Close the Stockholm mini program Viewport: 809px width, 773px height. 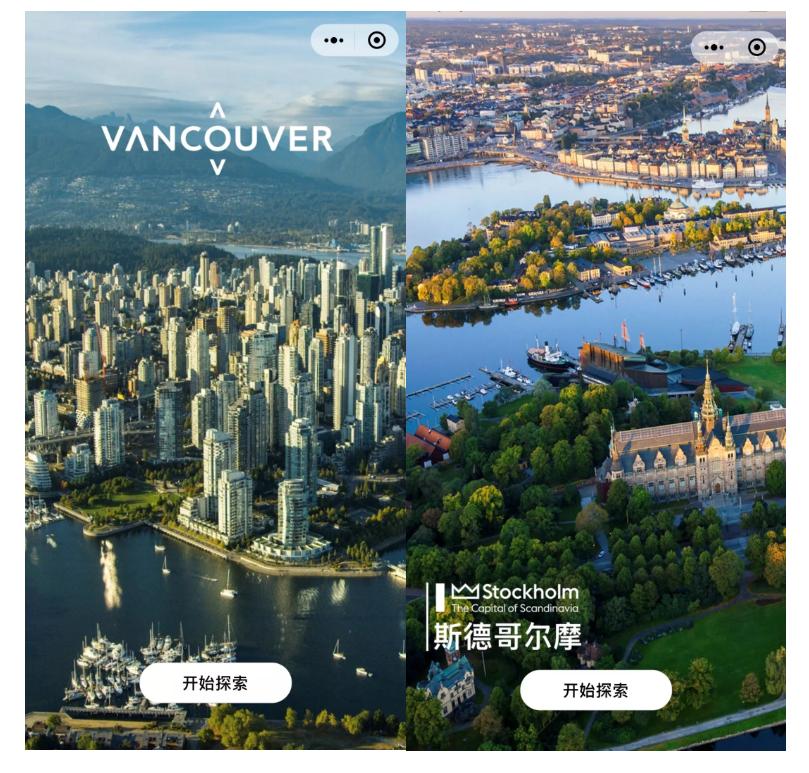click(x=757, y=47)
